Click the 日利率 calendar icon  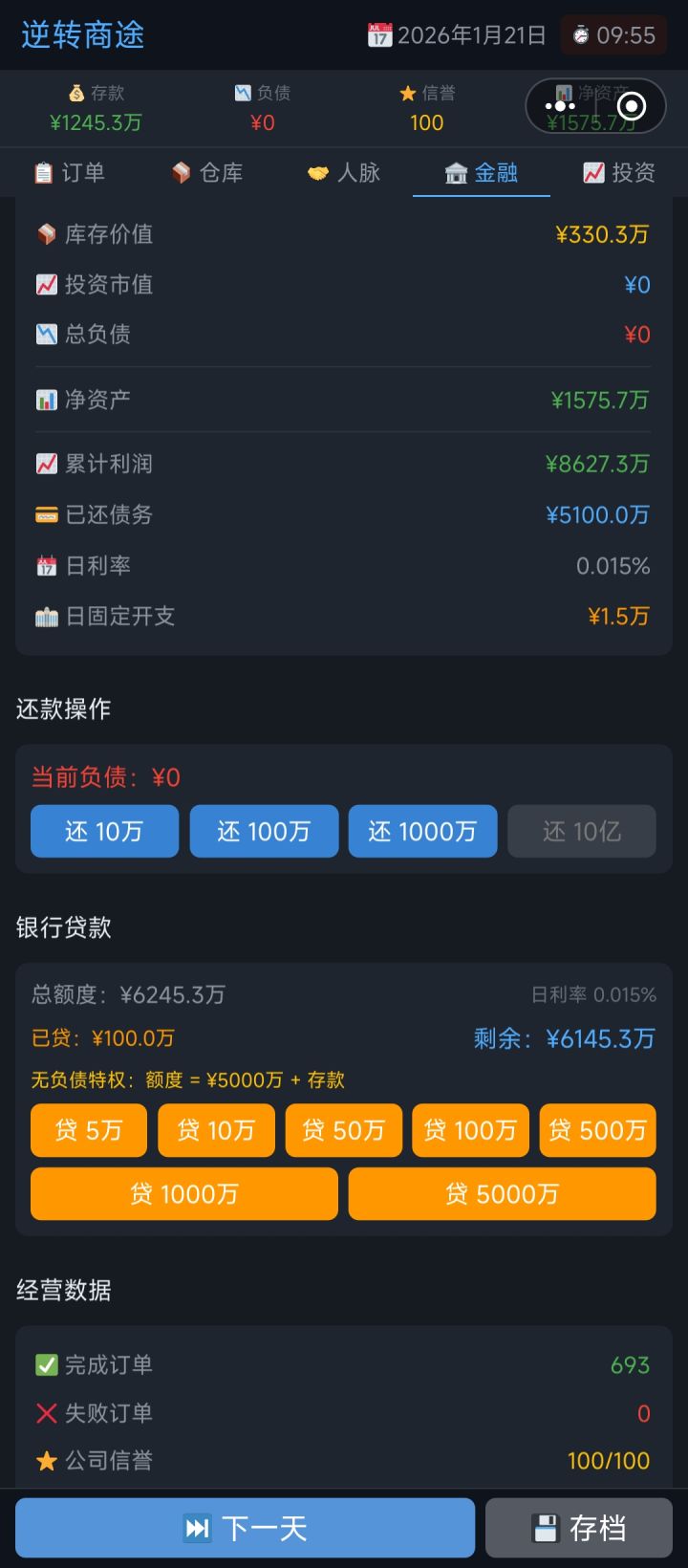point(45,565)
